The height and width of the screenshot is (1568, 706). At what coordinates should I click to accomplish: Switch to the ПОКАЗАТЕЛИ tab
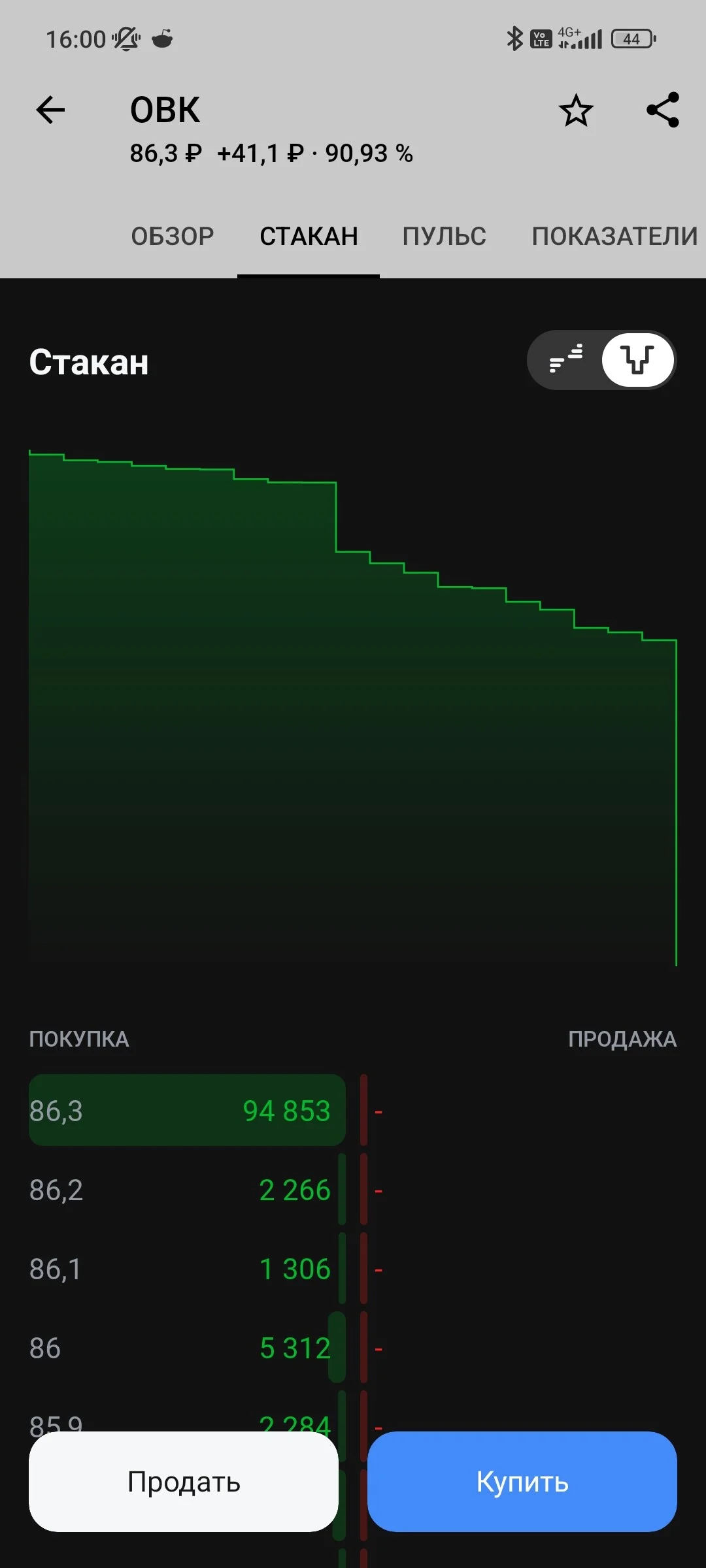click(614, 236)
